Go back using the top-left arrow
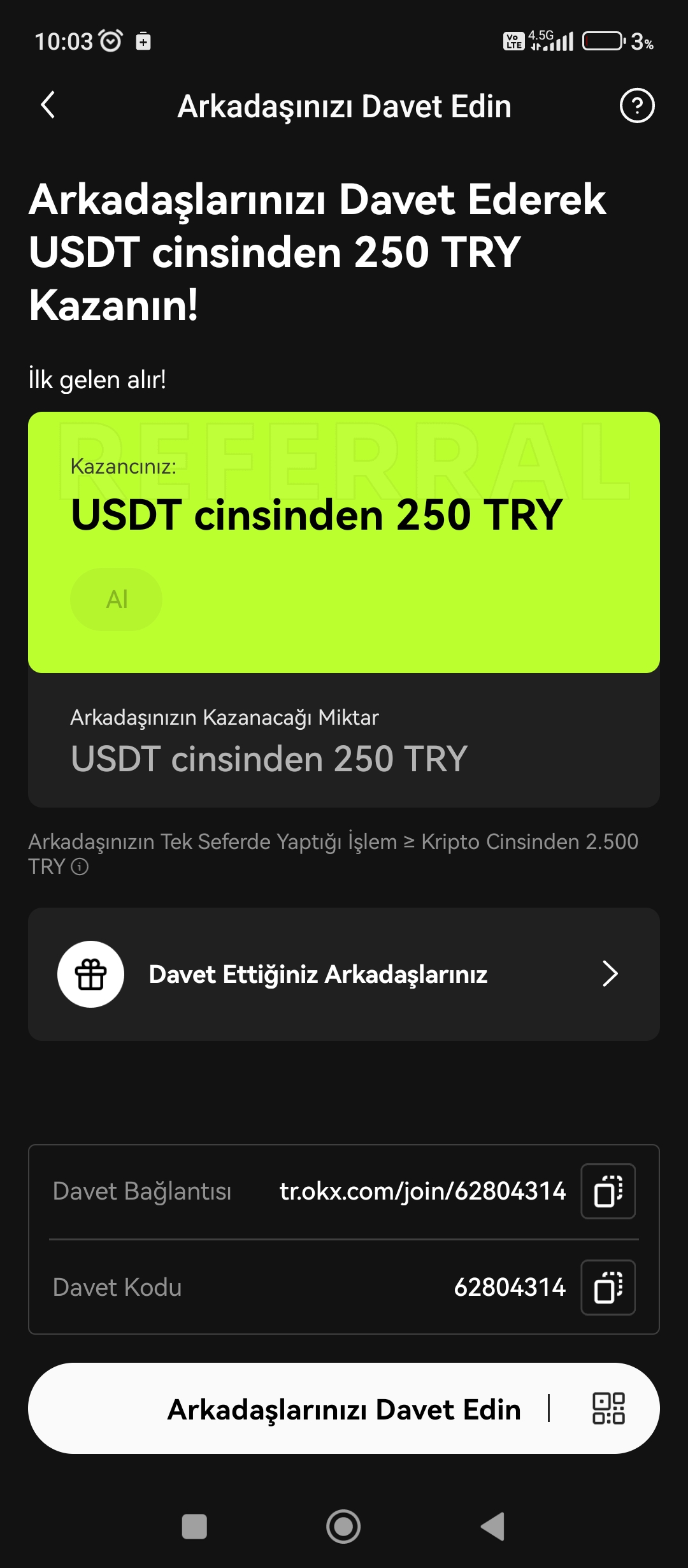This screenshot has height=1568, width=688. 48,105
